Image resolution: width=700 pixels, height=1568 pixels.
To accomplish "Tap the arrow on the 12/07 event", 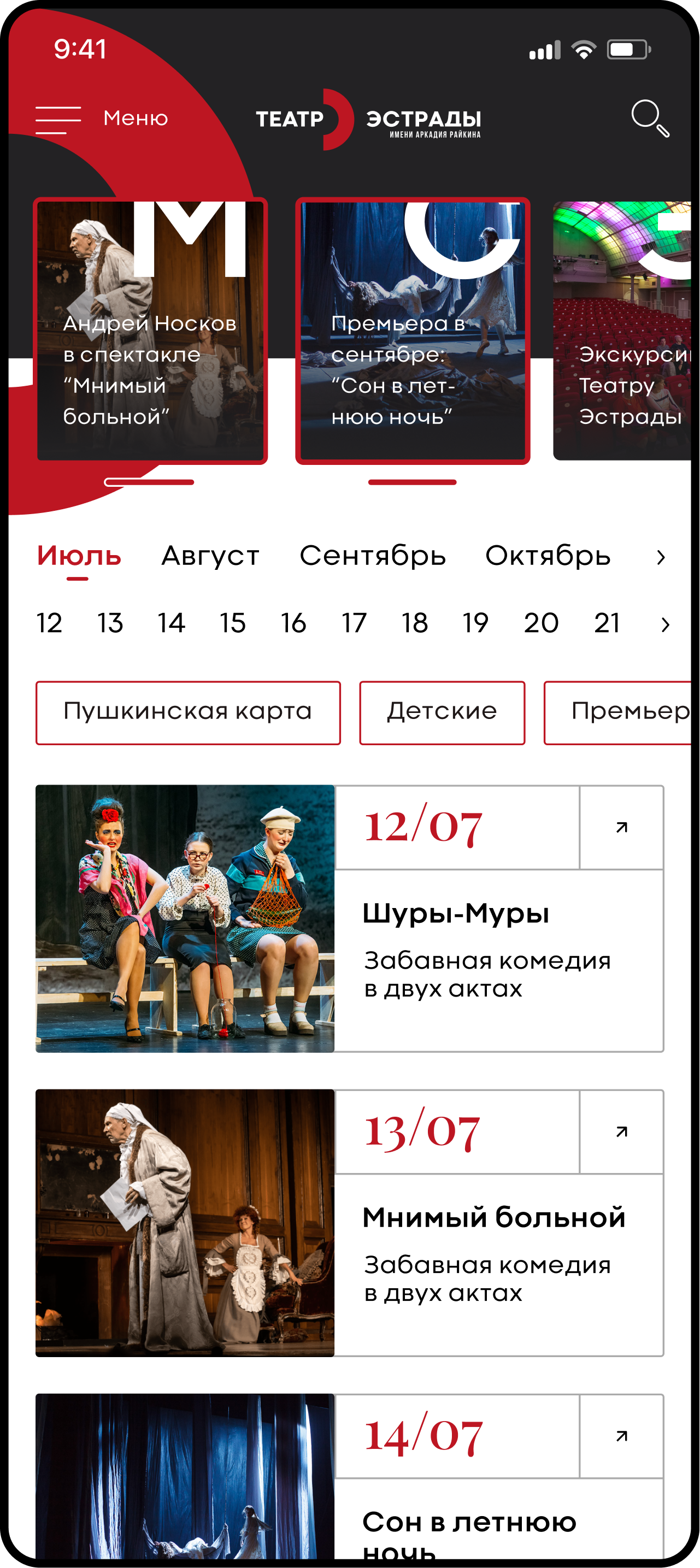I will pos(621,827).
